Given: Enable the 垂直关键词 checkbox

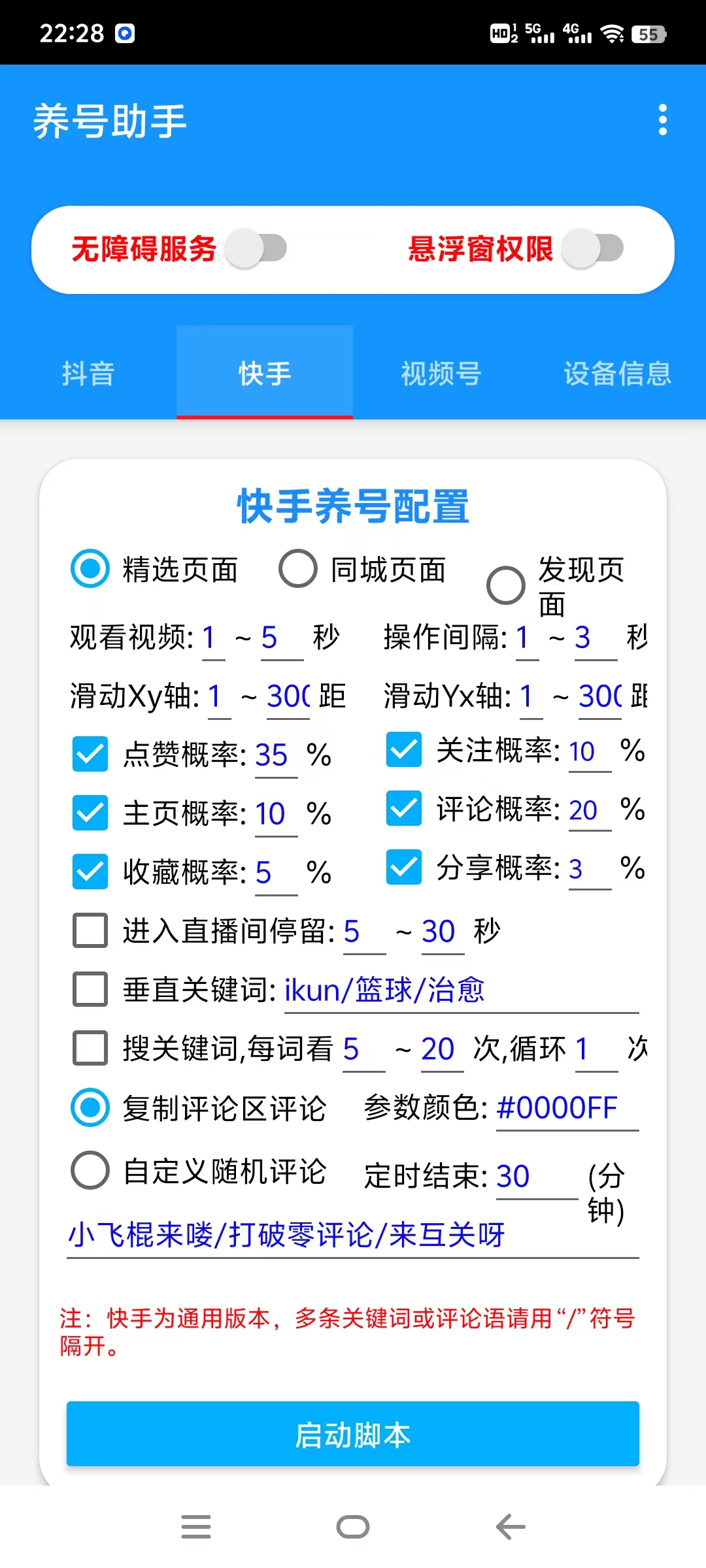Looking at the screenshot, I should (x=90, y=989).
